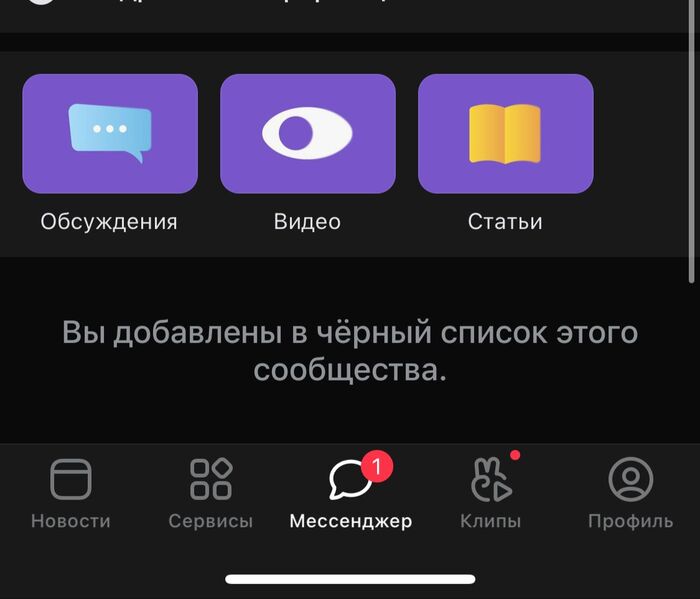Open the Статьи section
This screenshot has height=599, width=700.
coord(505,134)
